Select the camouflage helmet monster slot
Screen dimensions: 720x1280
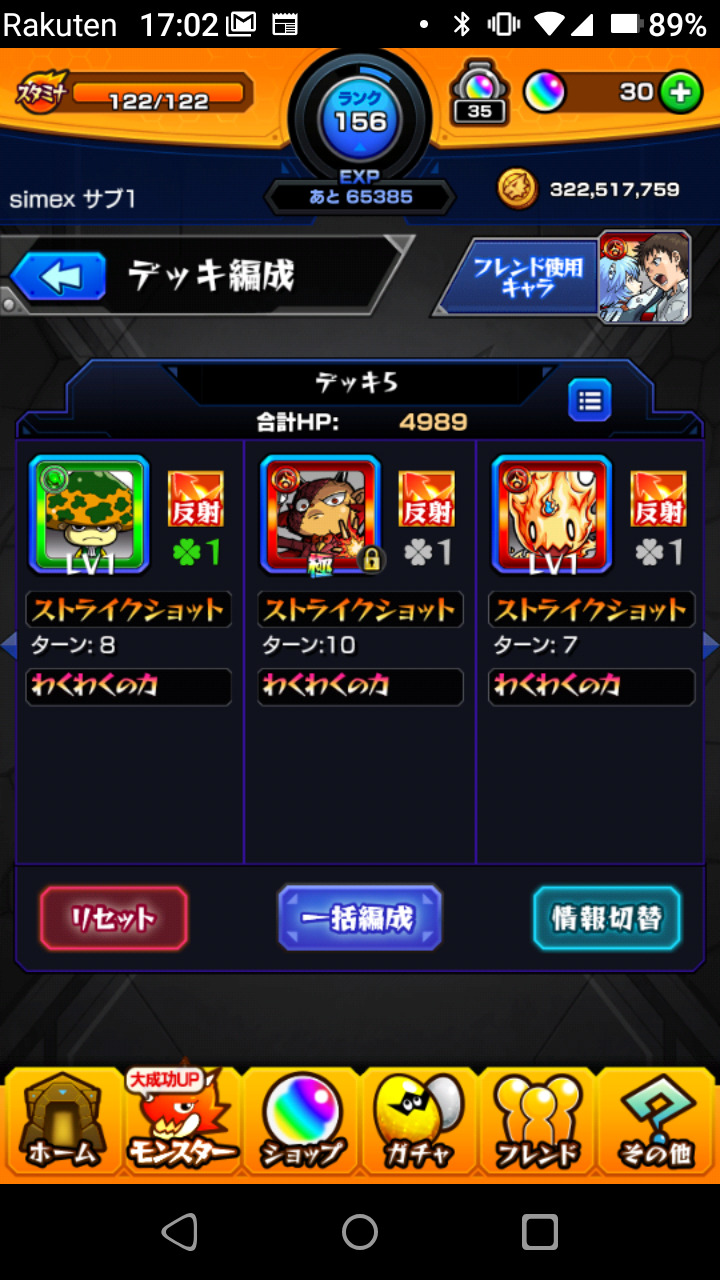(x=89, y=515)
